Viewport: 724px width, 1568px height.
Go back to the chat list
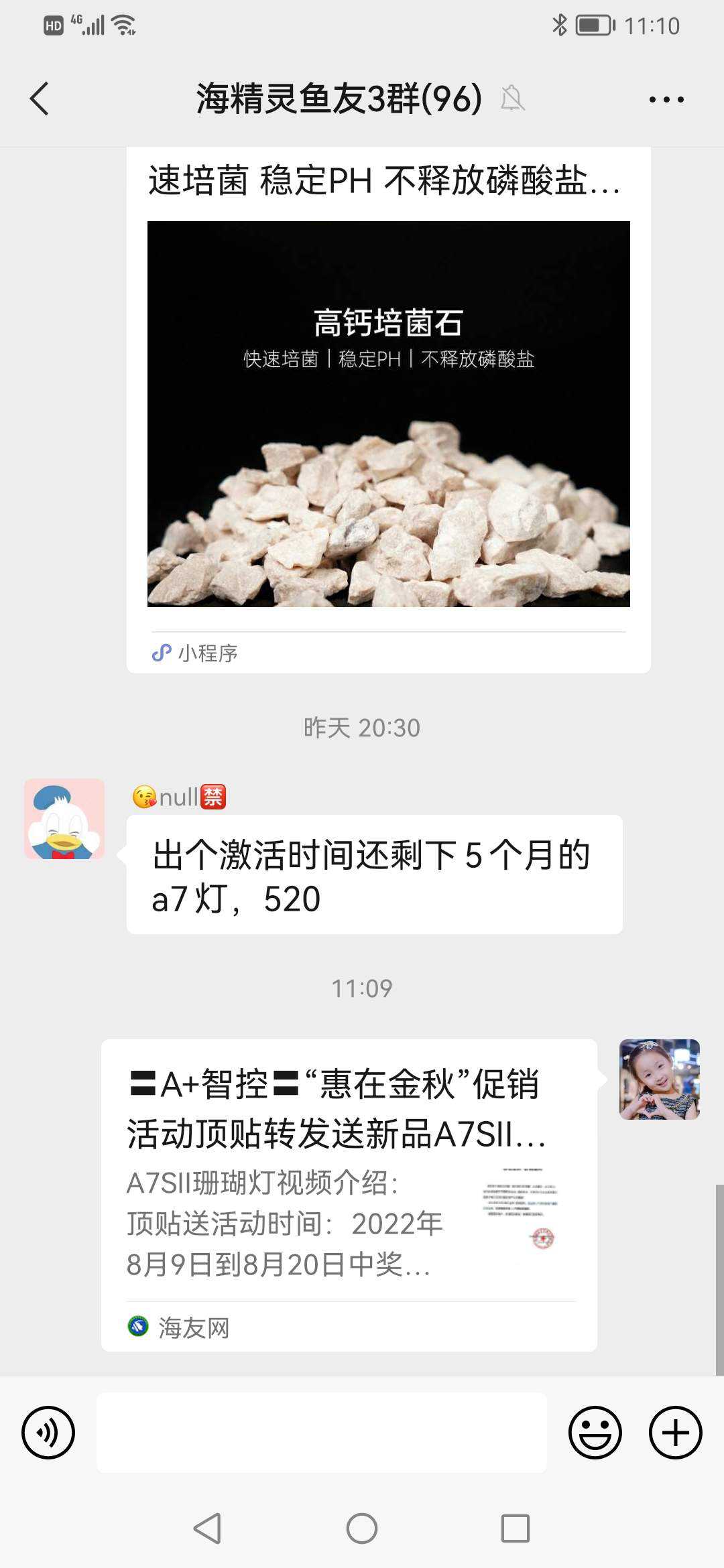[x=40, y=99]
